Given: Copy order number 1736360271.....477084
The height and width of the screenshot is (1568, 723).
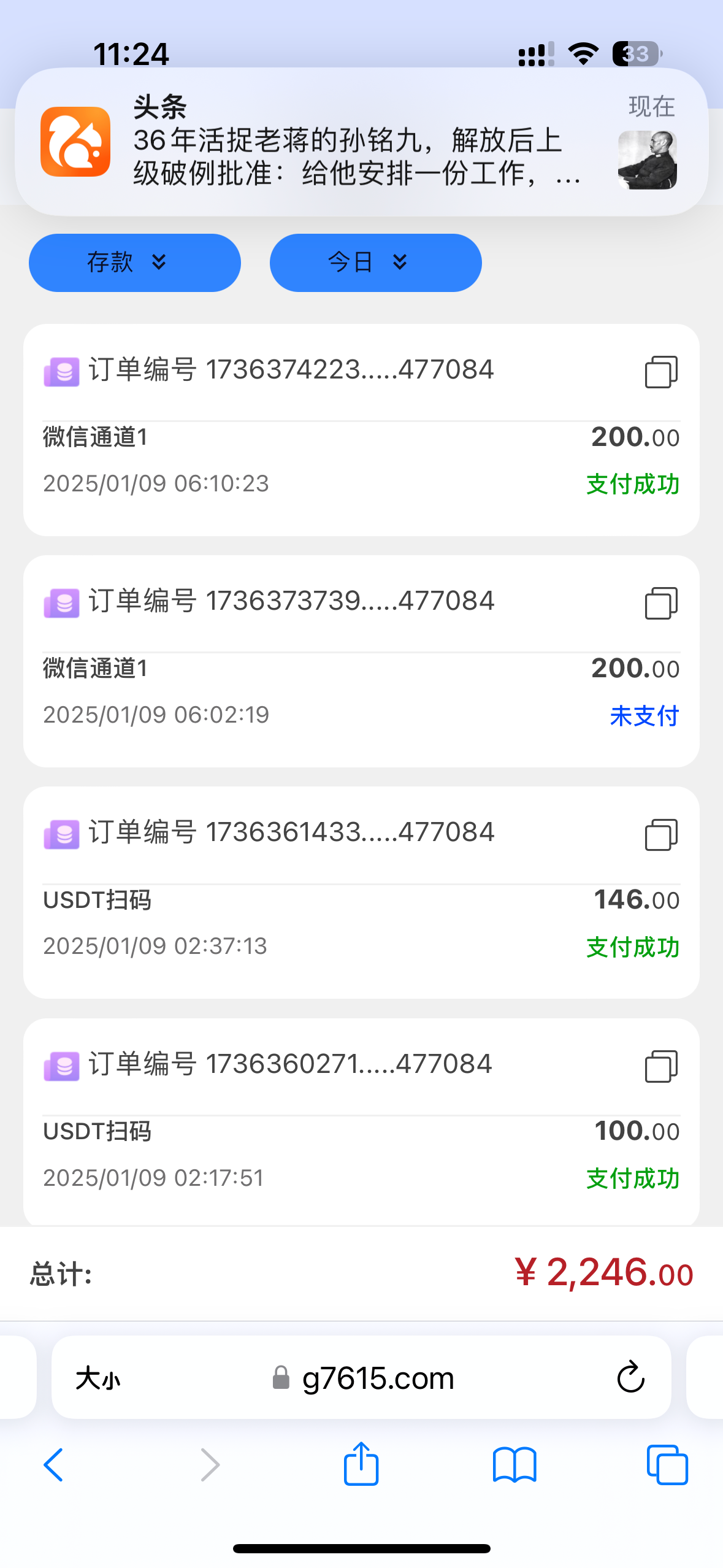Looking at the screenshot, I should [660, 1066].
